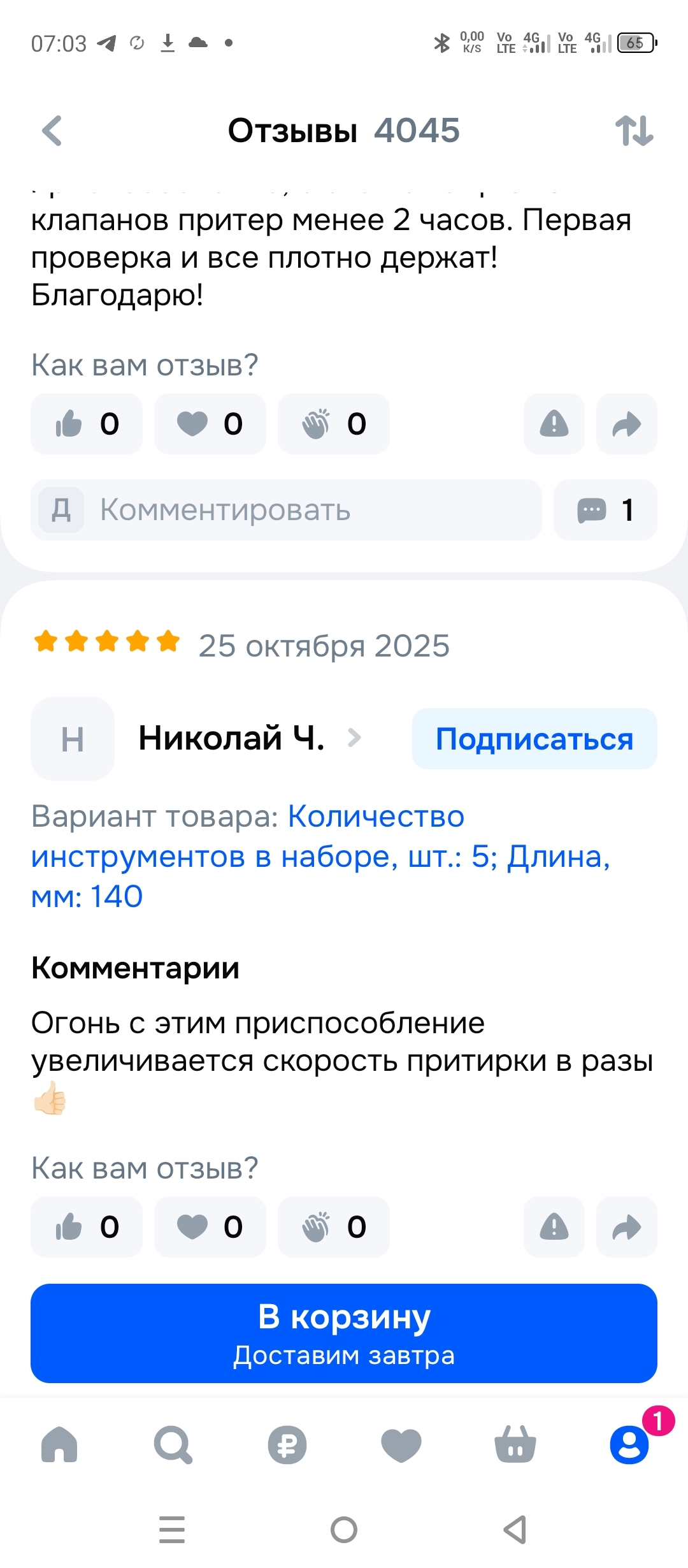Go back from the reviews page
688x1568 pixels.
(x=52, y=131)
